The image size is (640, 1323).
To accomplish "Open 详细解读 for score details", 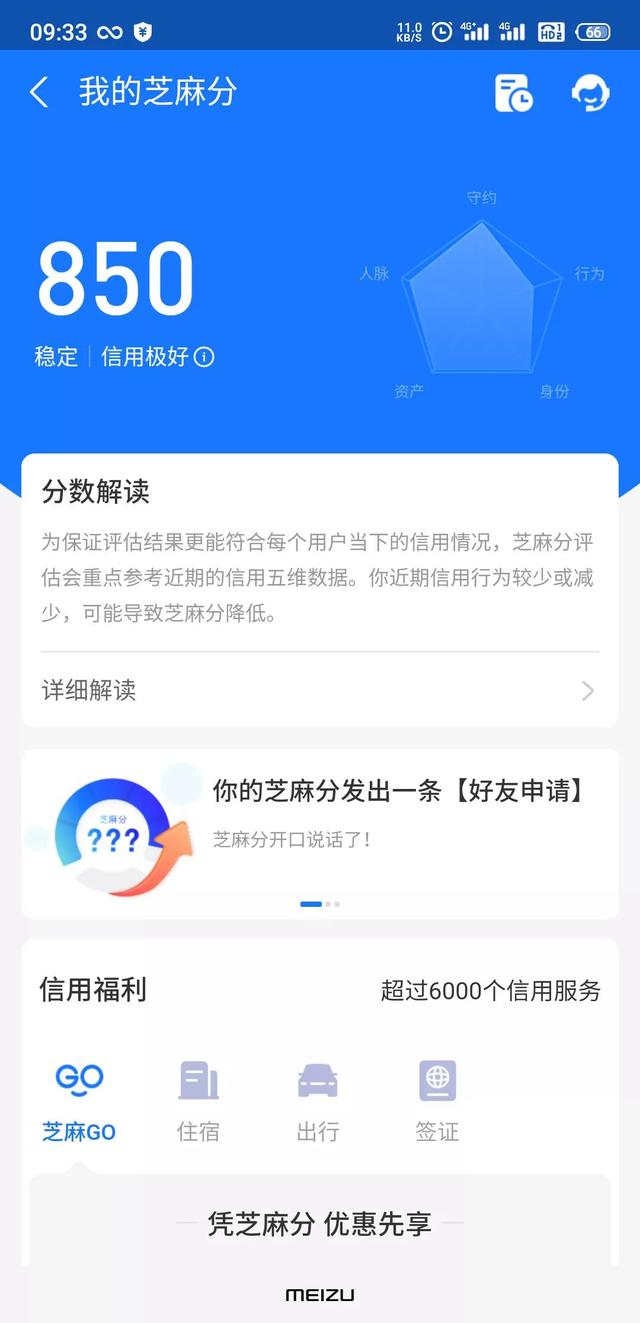I will [319, 690].
